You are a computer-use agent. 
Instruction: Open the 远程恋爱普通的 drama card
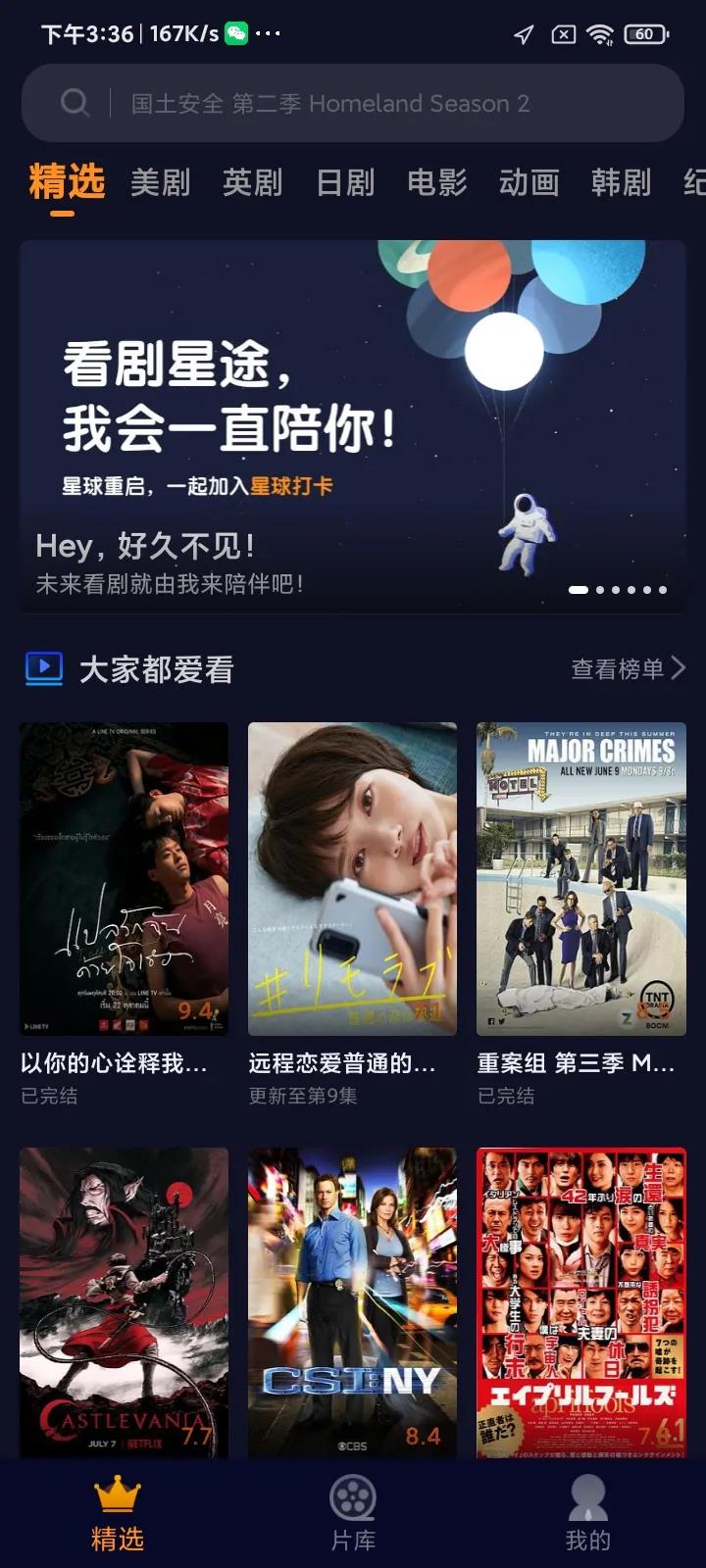[352, 879]
